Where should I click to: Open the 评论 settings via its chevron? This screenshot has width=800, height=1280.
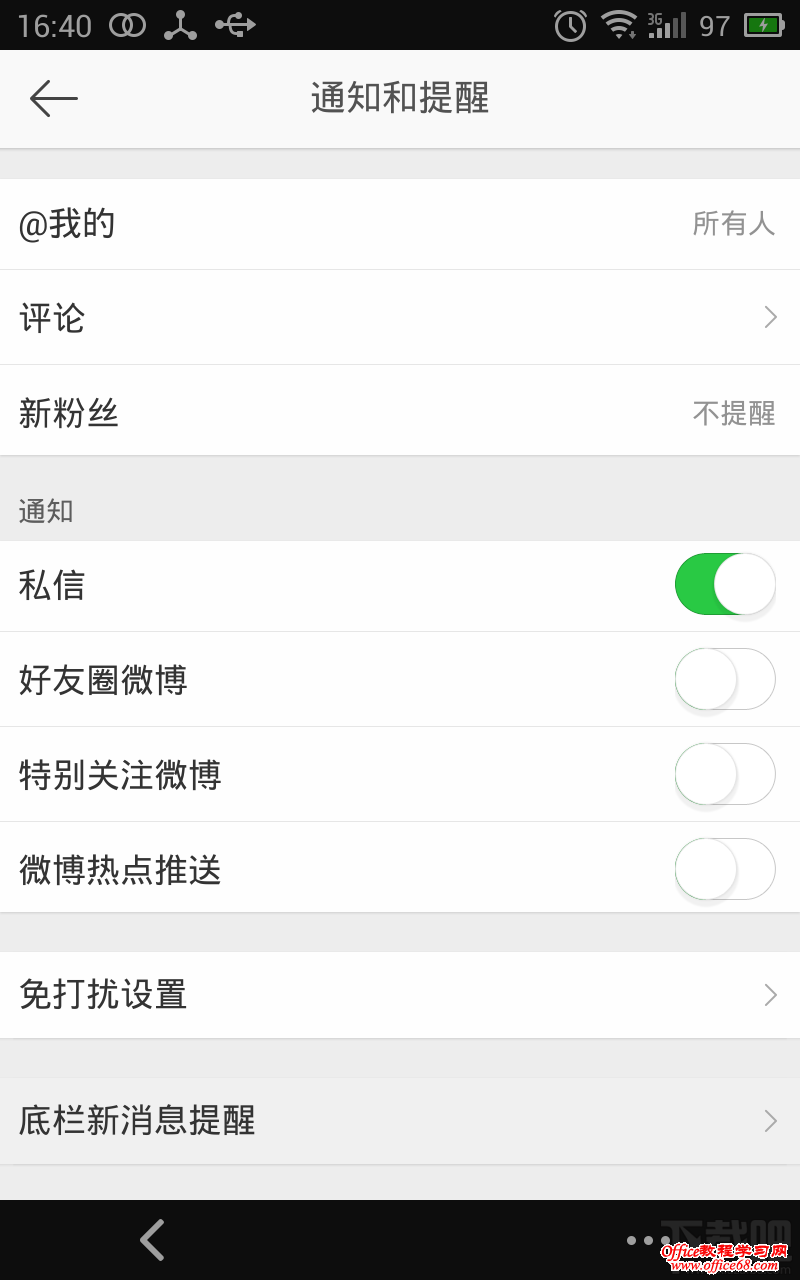click(x=768, y=317)
